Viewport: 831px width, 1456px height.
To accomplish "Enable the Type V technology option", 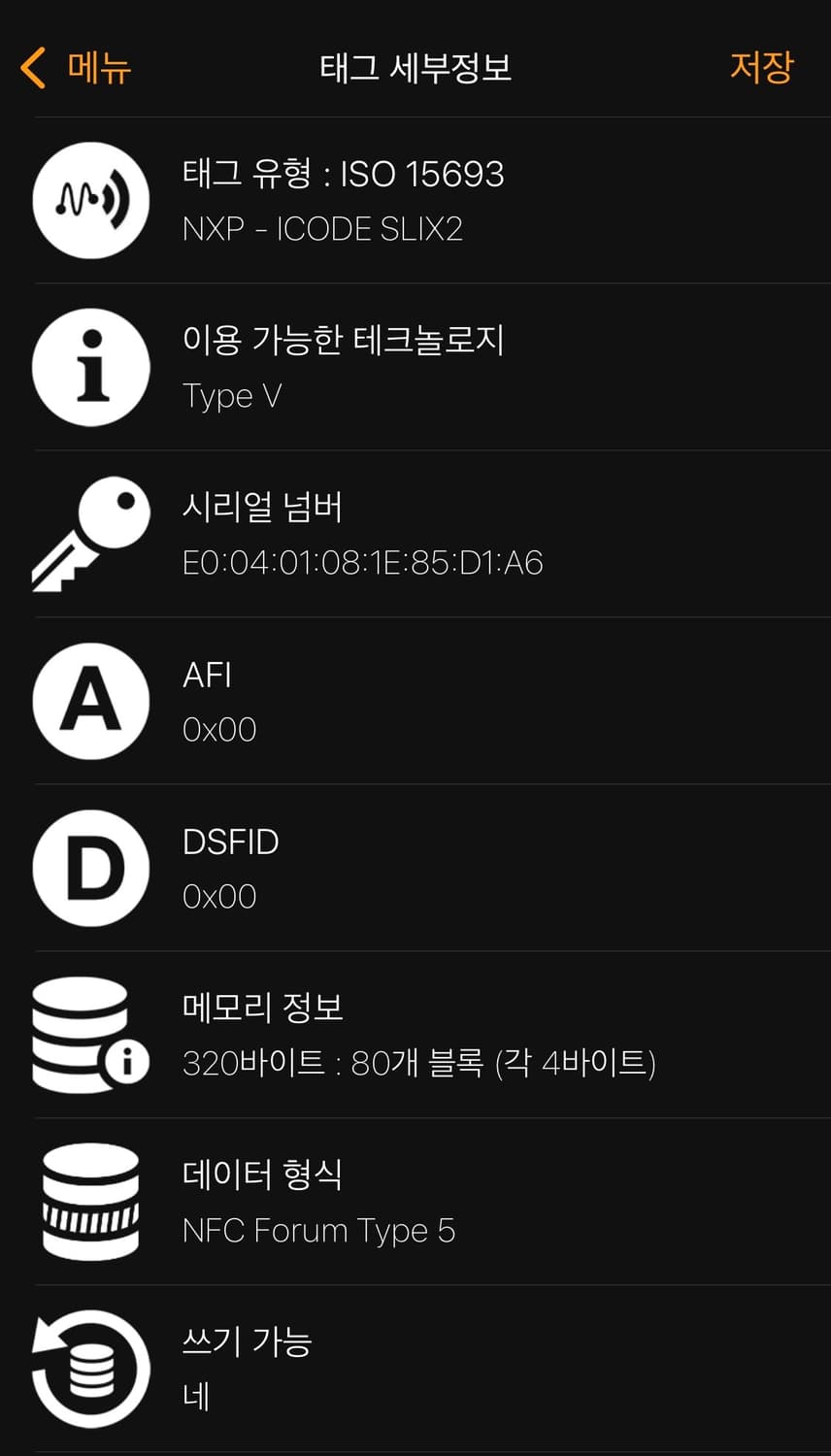I will point(232,395).
